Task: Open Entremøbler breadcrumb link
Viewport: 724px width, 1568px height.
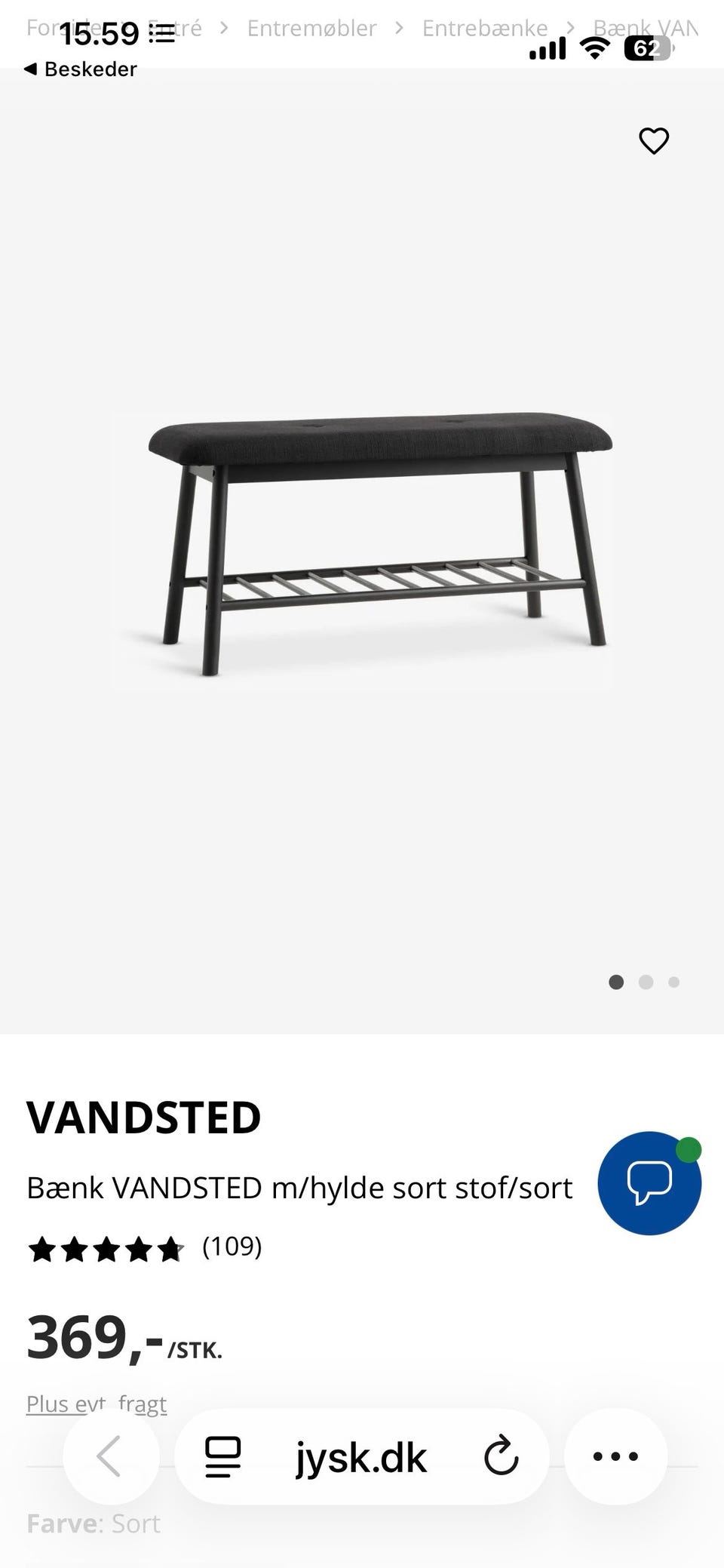Action: (x=311, y=29)
